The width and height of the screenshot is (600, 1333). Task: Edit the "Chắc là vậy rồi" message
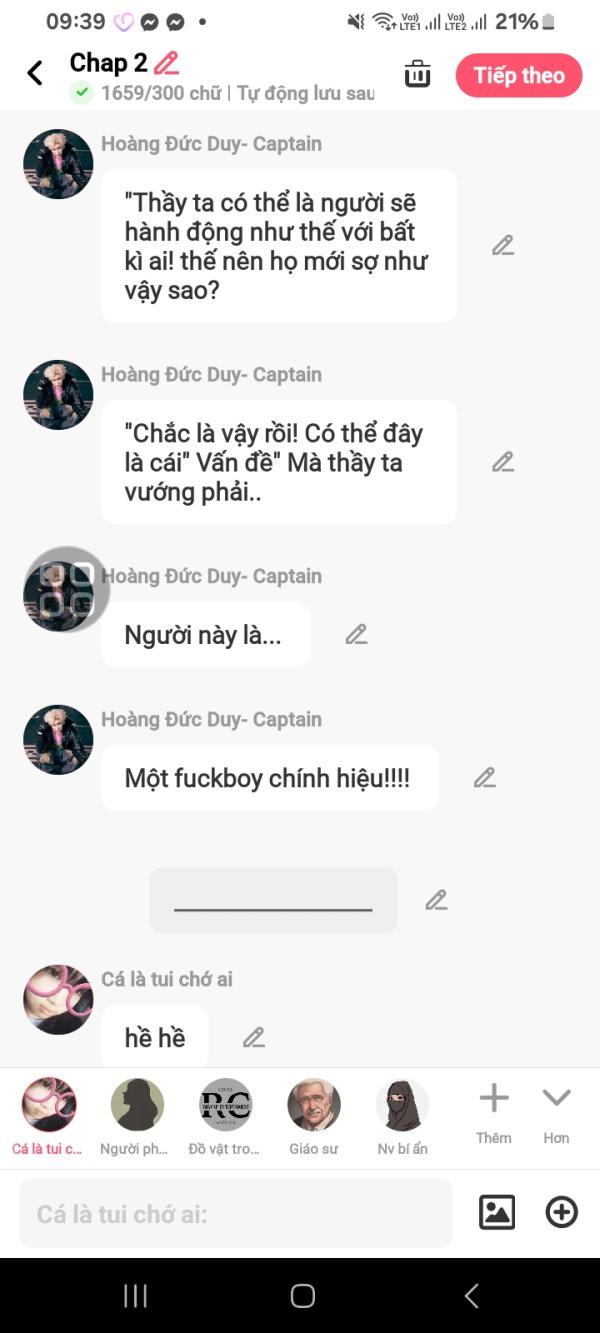[503, 462]
